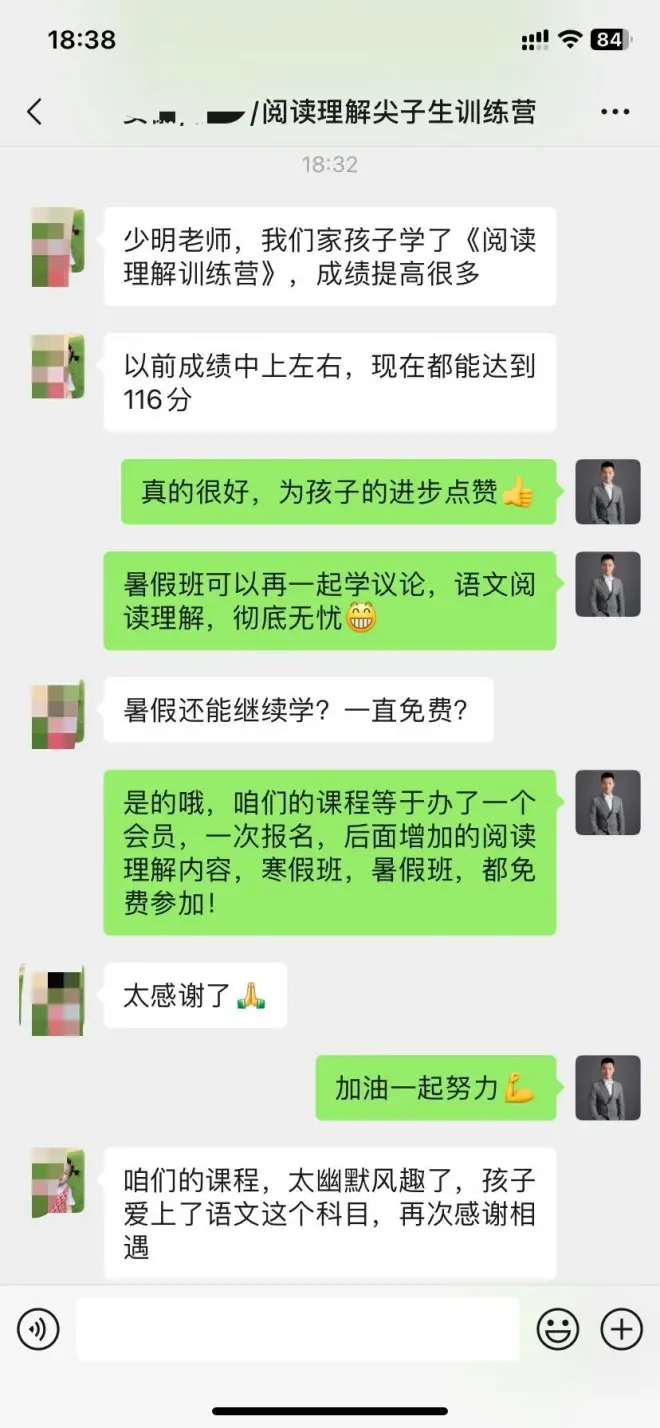Switch to voice message input

[38, 1329]
